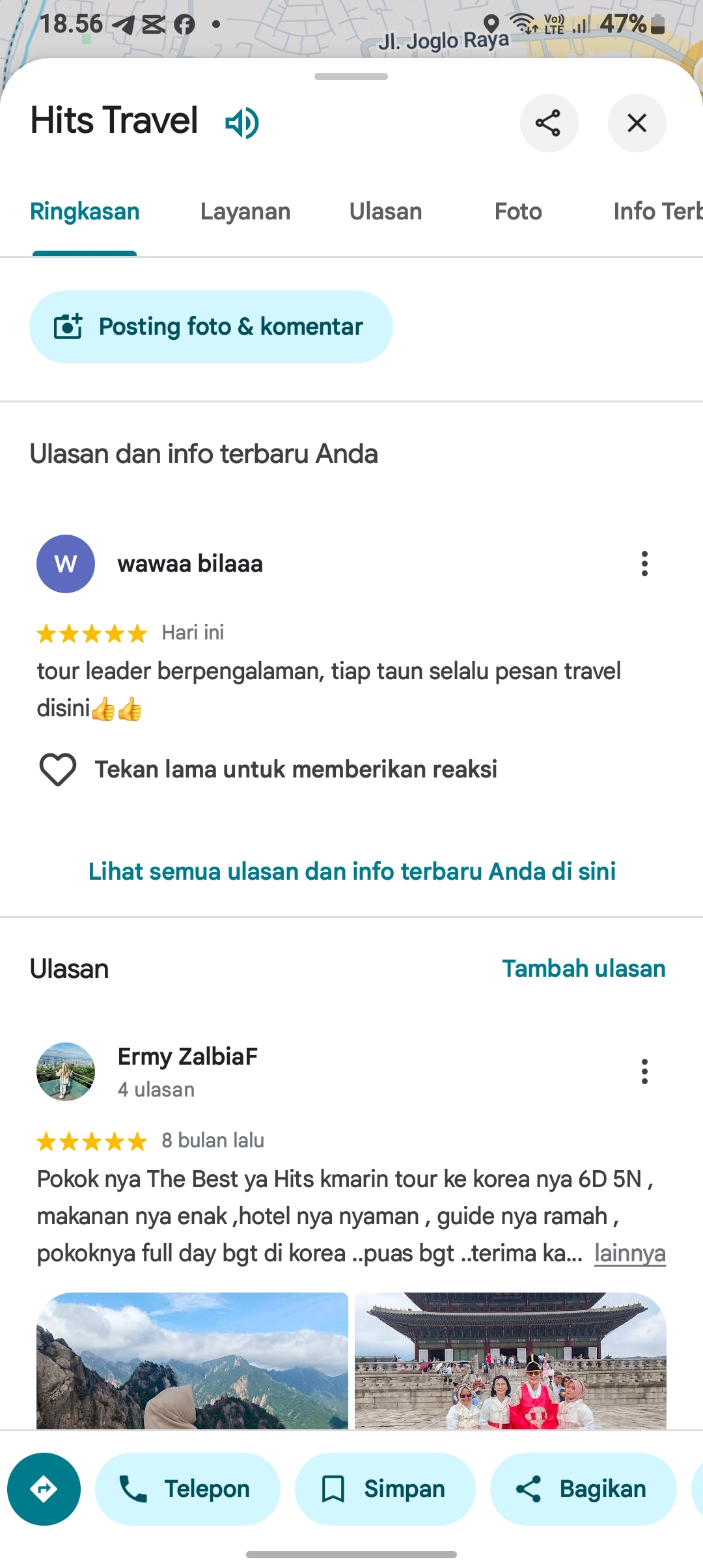Select the Ringkasan tab

click(x=85, y=212)
